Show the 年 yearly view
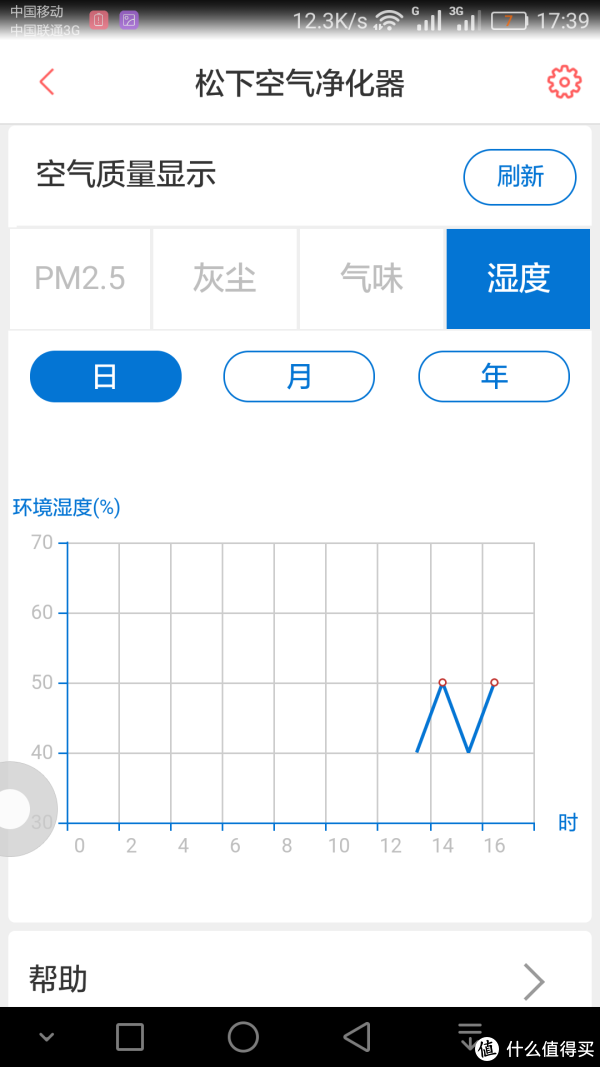The width and height of the screenshot is (600, 1067). point(494,376)
